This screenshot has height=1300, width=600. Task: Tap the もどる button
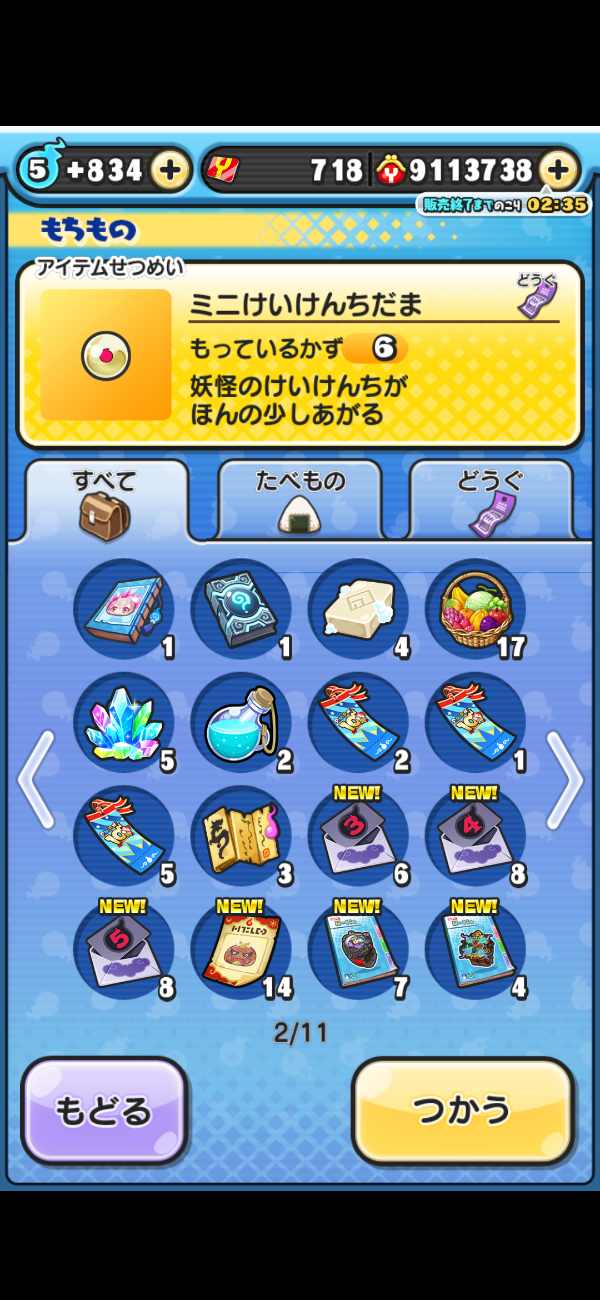pyautogui.click(x=104, y=1110)
